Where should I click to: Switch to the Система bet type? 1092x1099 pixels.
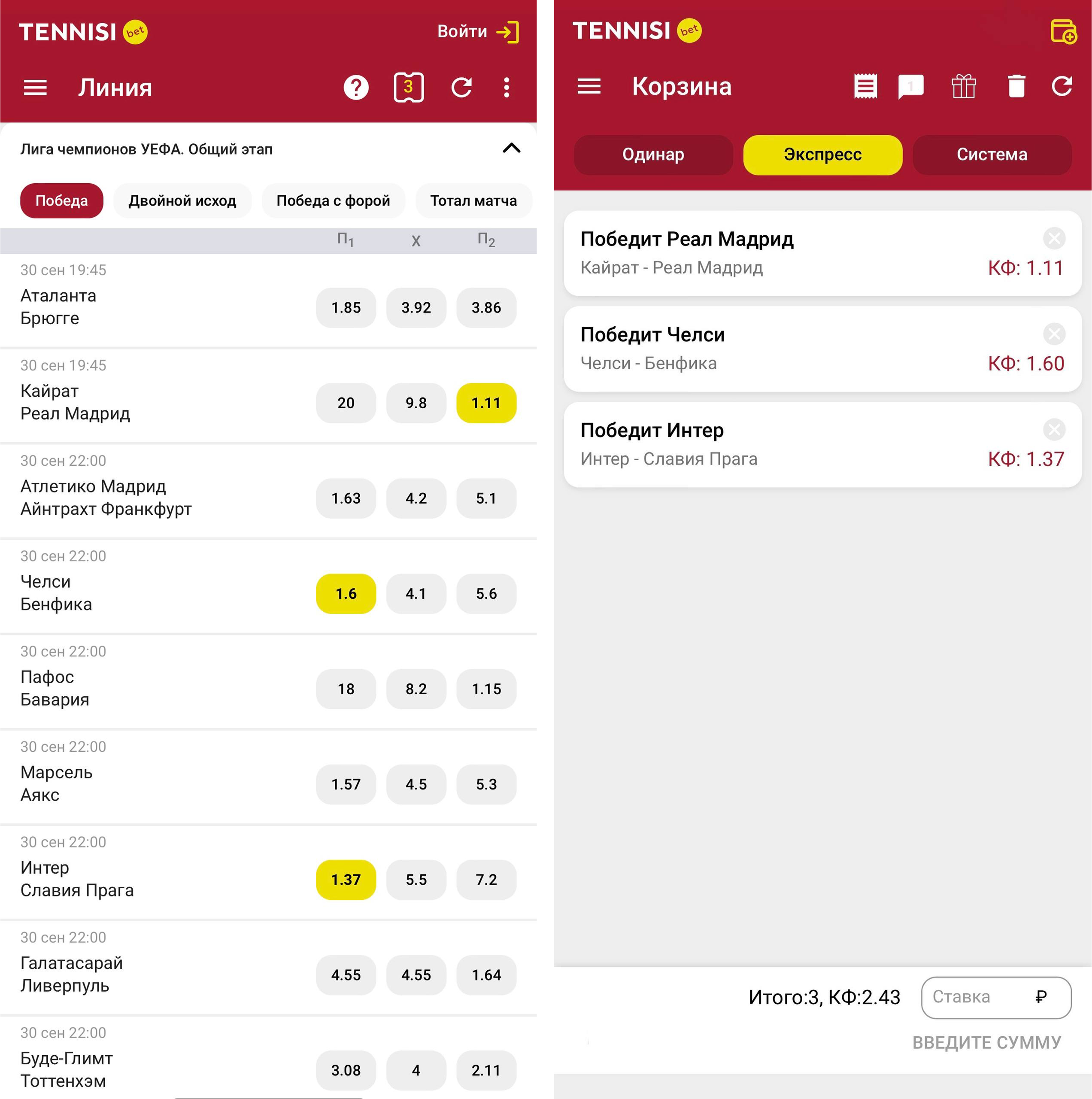coord(991,155)
